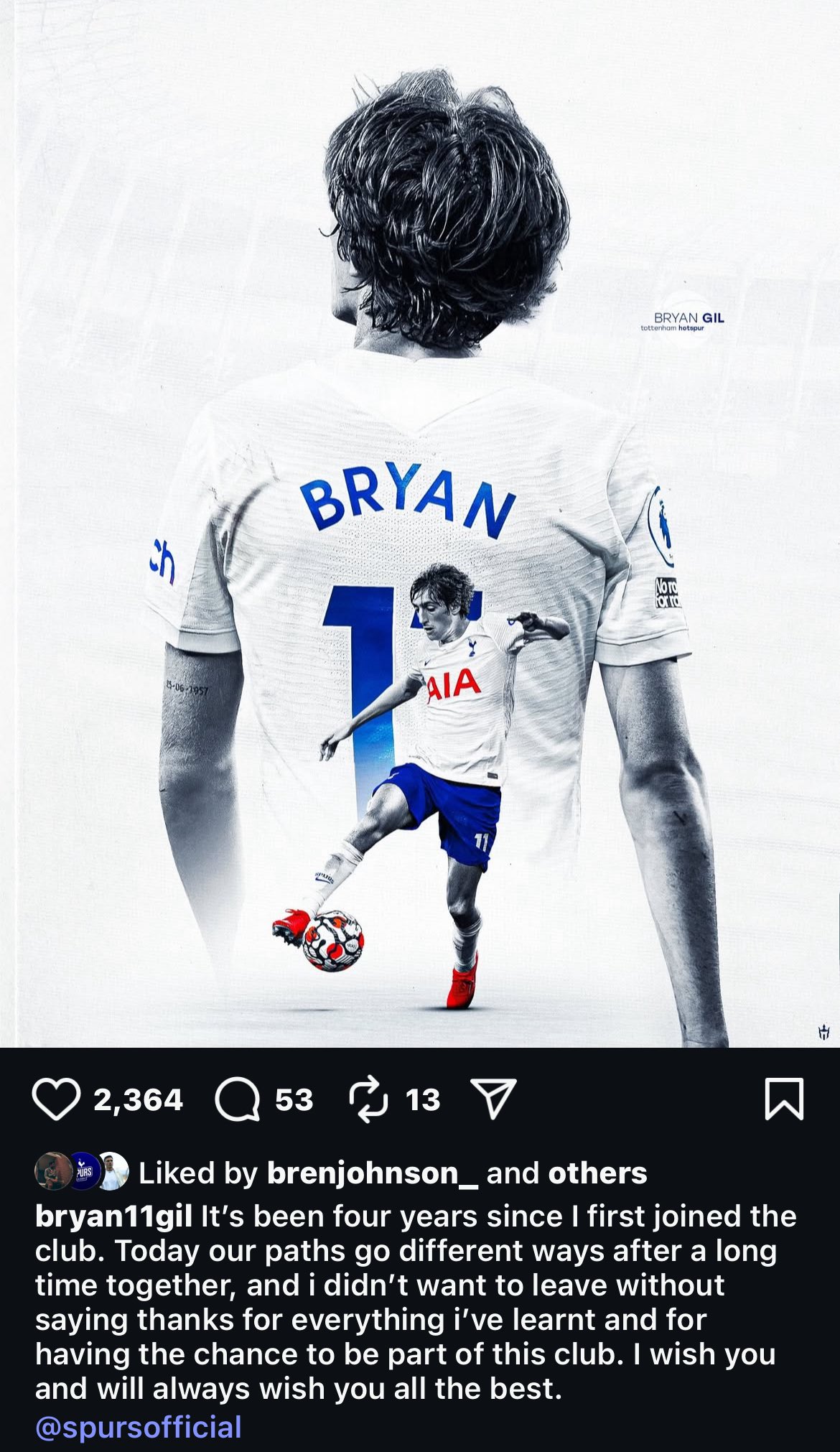Viewport: 840px width, 1452px height.
Task: Open the post image of Bryan
Action: [420, 523]
